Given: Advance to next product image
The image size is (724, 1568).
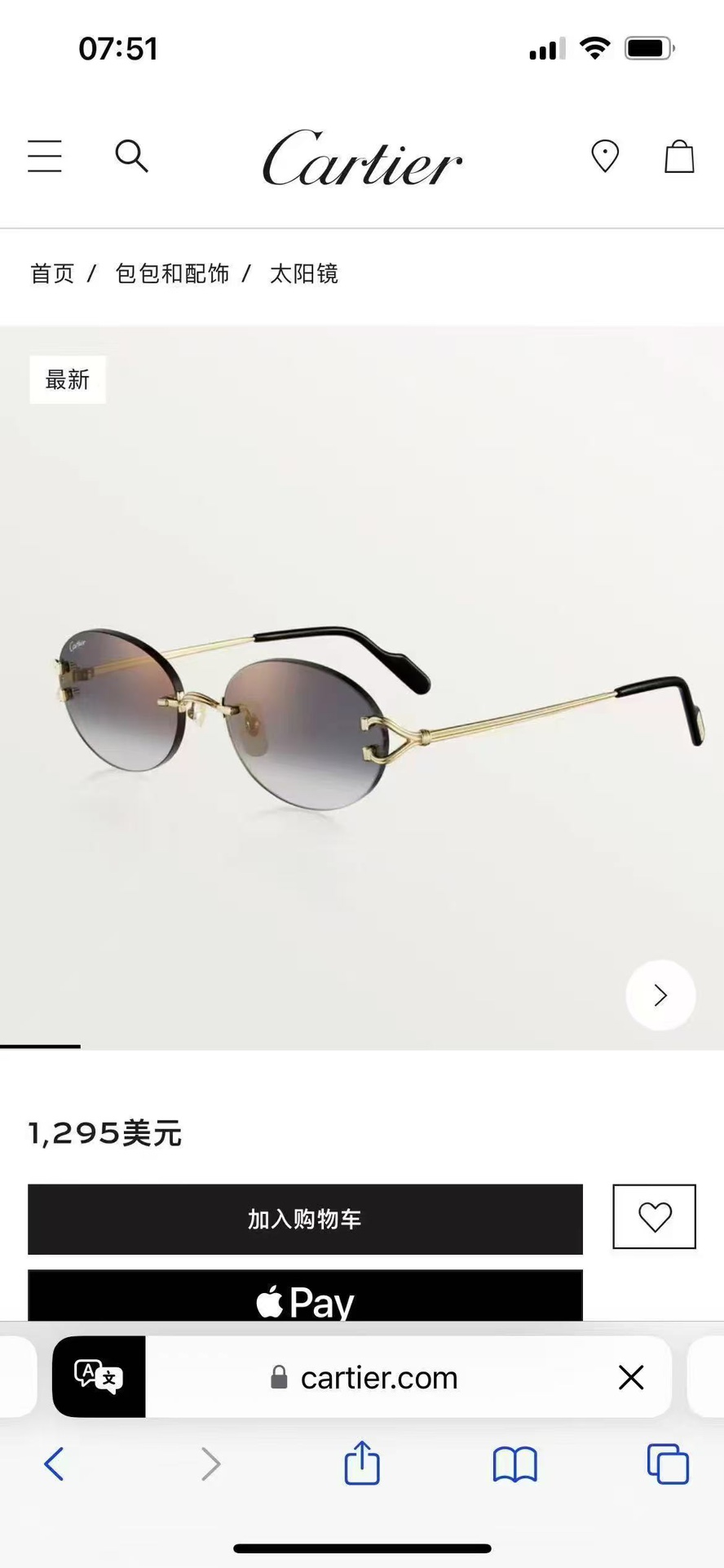Looking at the screenshot, I should tap(660, 995).
